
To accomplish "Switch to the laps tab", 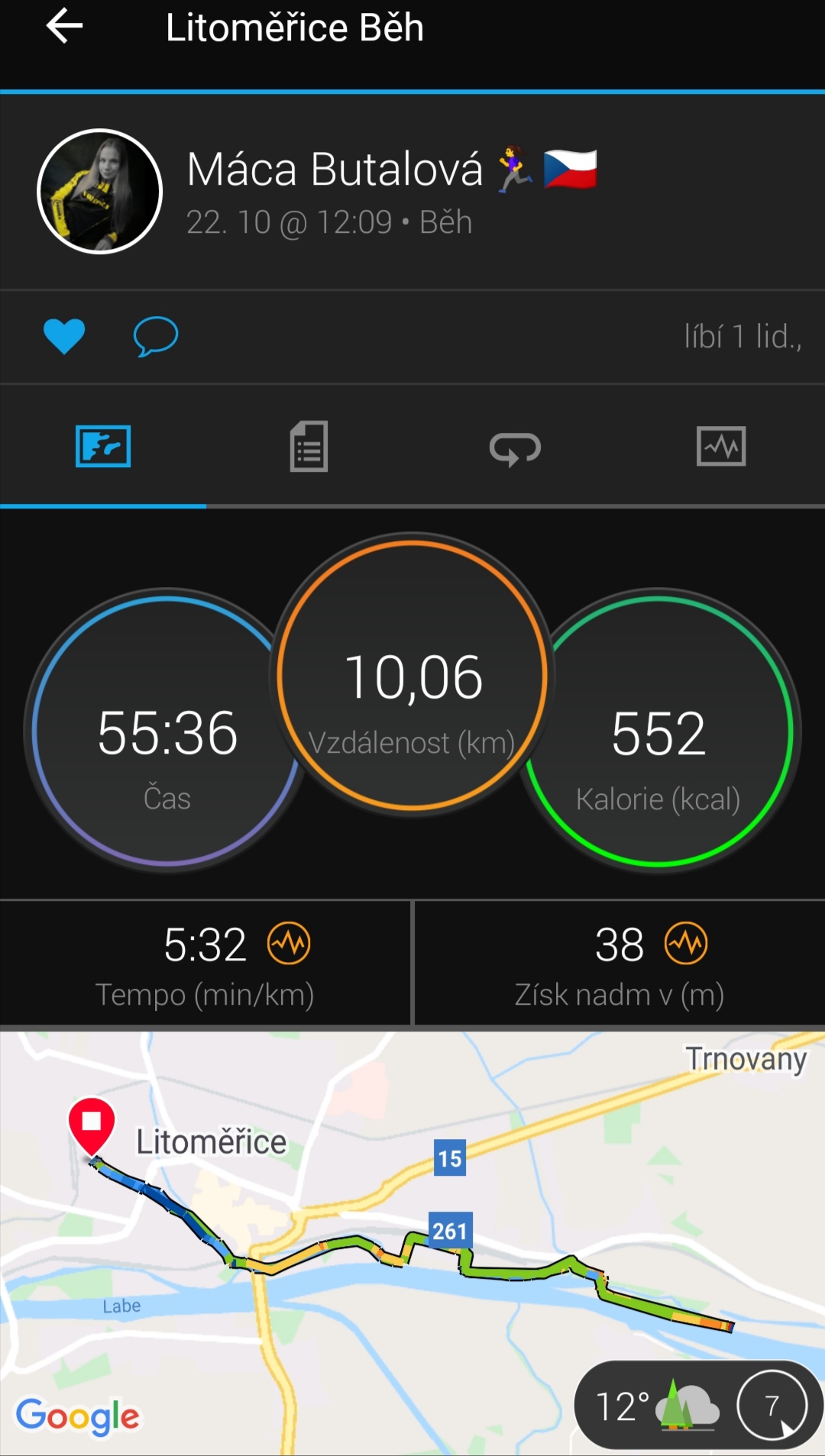I will point(516,448).
